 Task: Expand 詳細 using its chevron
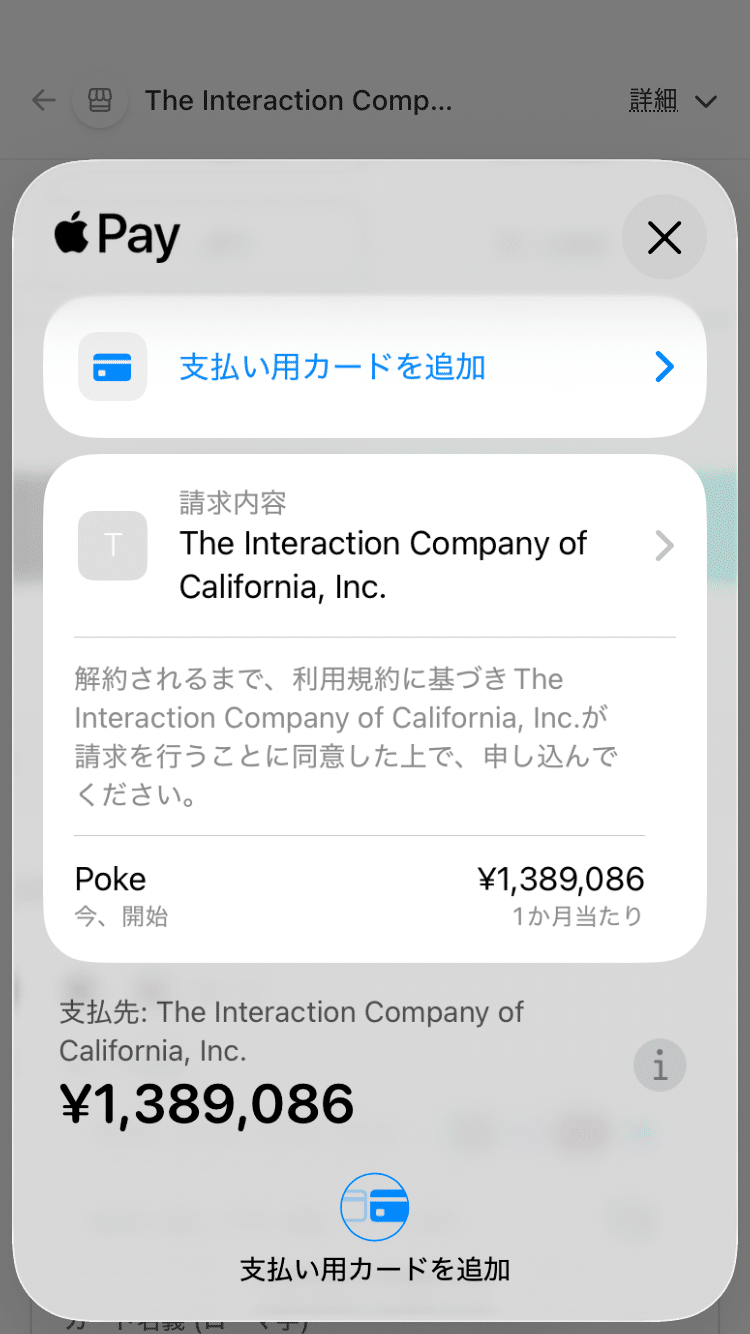[x=706, y=102]
